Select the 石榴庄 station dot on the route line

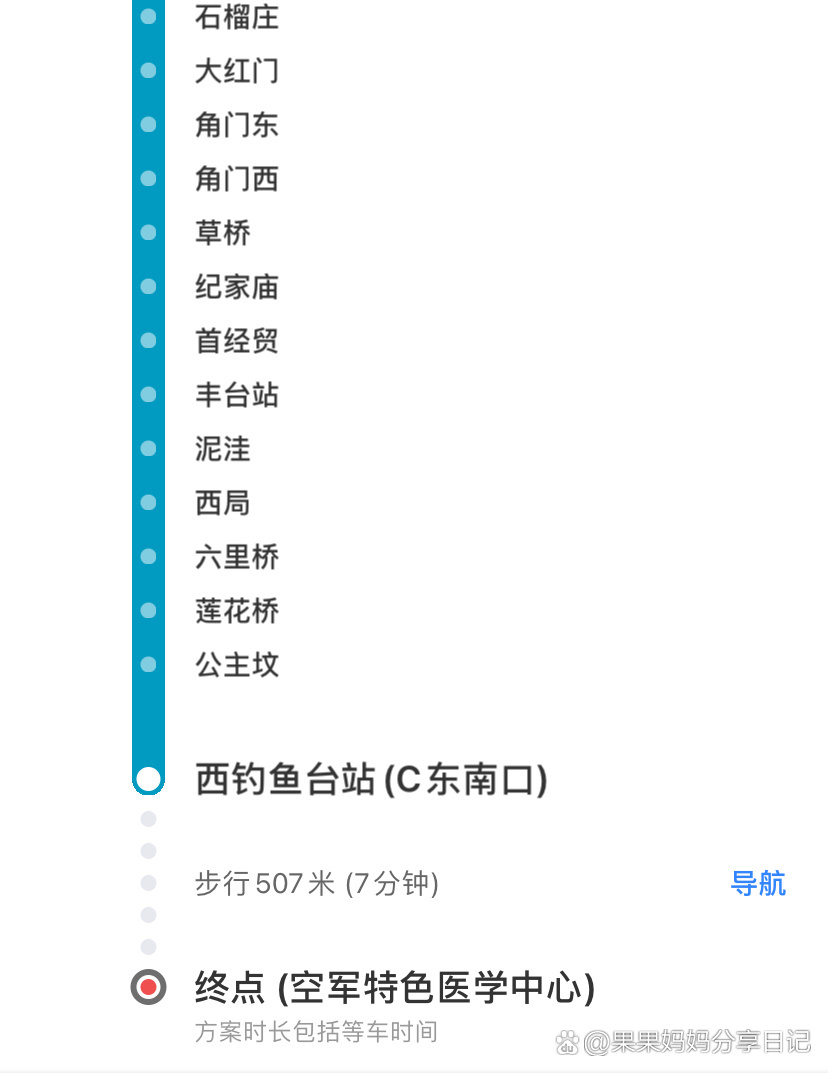(148, 16)
